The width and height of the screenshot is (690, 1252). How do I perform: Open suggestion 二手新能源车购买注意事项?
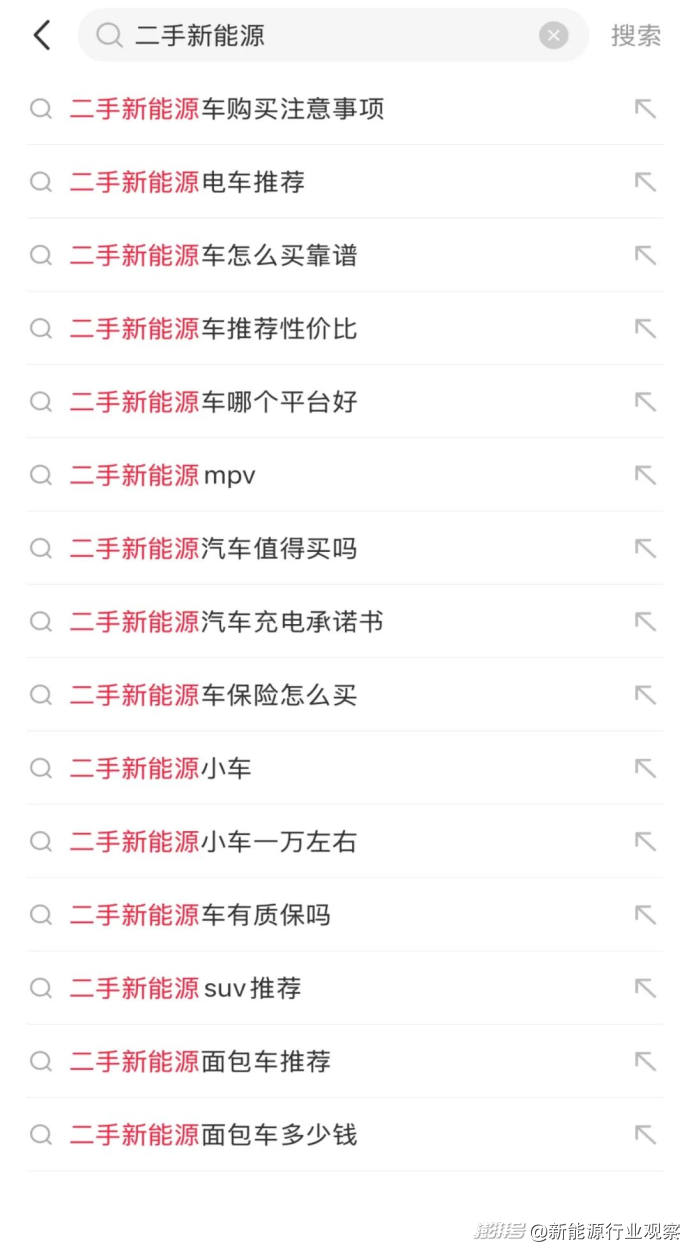coord(227,109)
